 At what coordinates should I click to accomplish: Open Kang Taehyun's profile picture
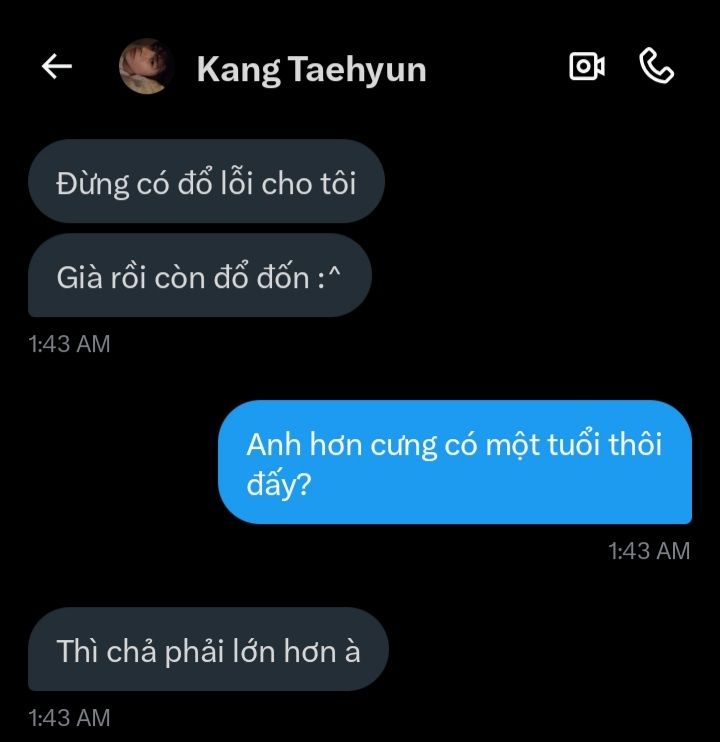point(147,67)
